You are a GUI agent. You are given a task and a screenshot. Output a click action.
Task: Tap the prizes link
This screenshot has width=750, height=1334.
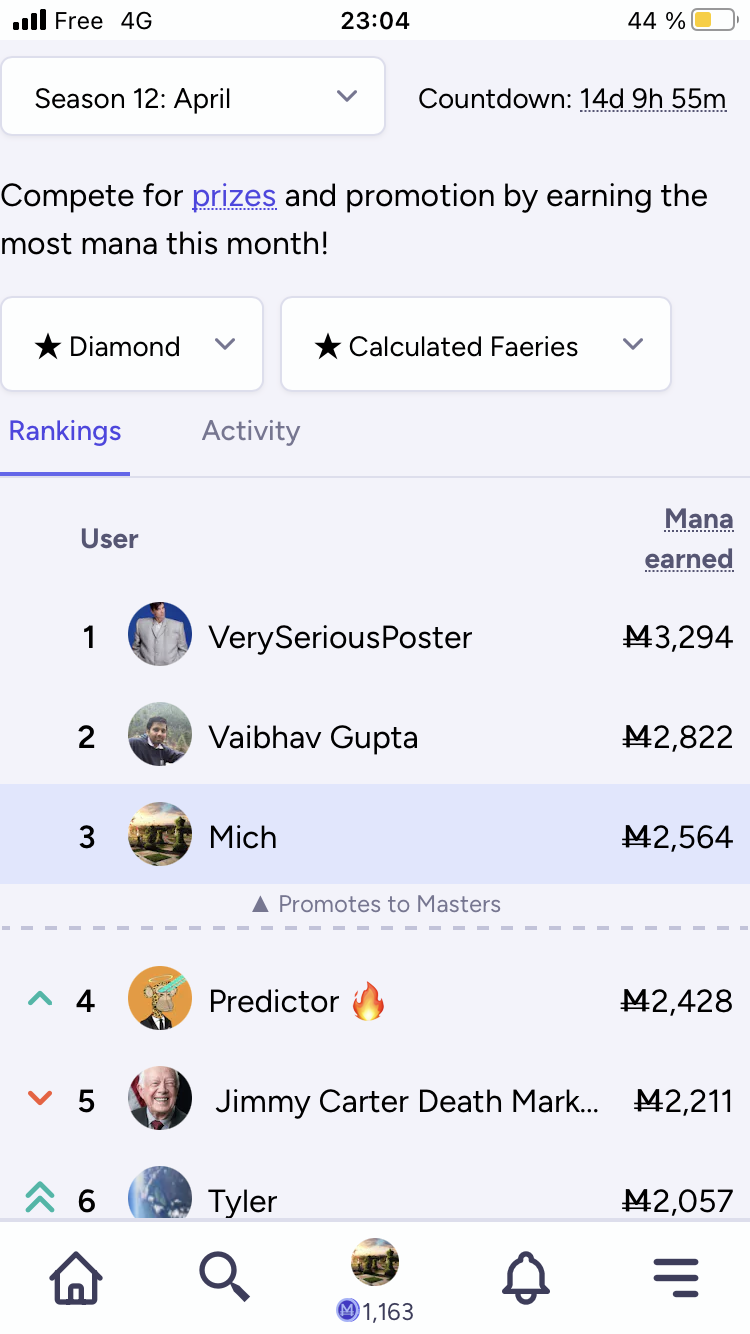[x=234, y=195]
